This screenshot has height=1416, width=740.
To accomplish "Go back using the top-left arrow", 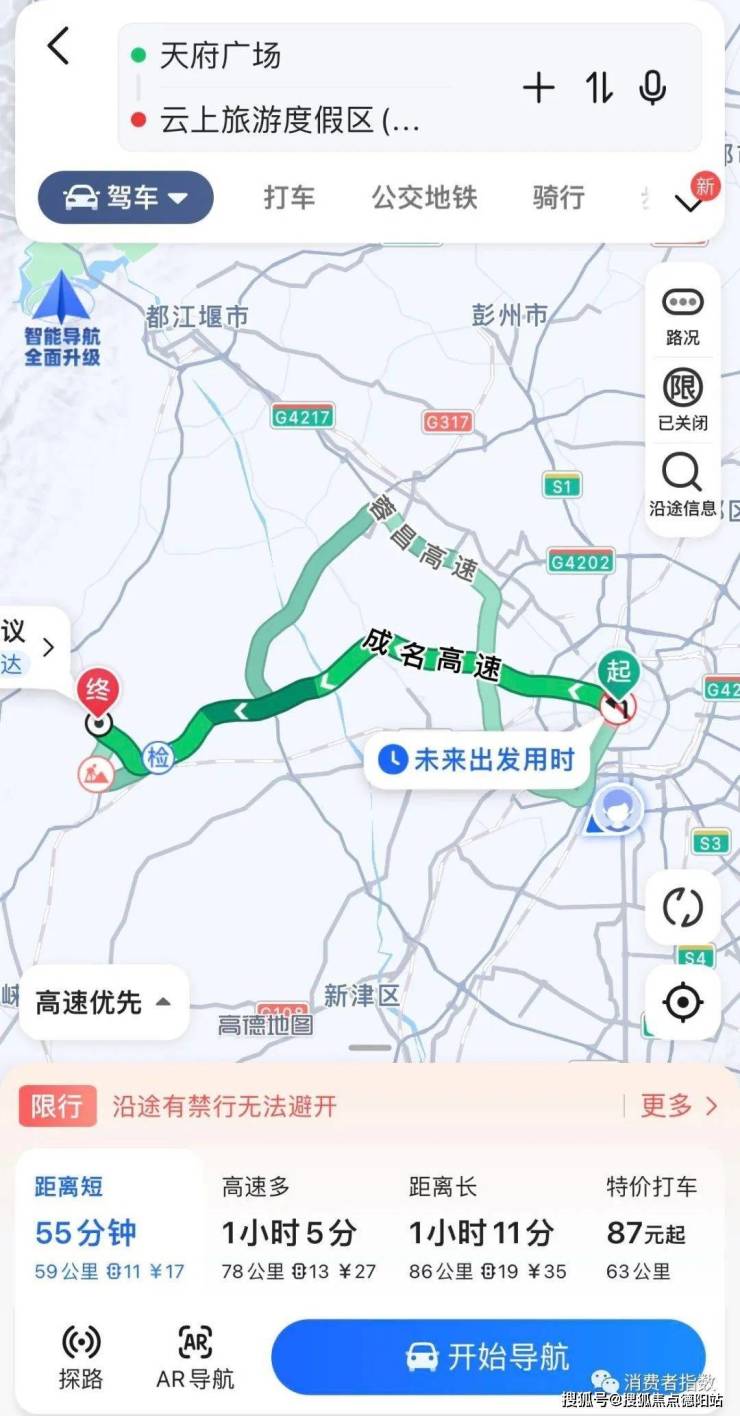I will (x=59, y=47).
